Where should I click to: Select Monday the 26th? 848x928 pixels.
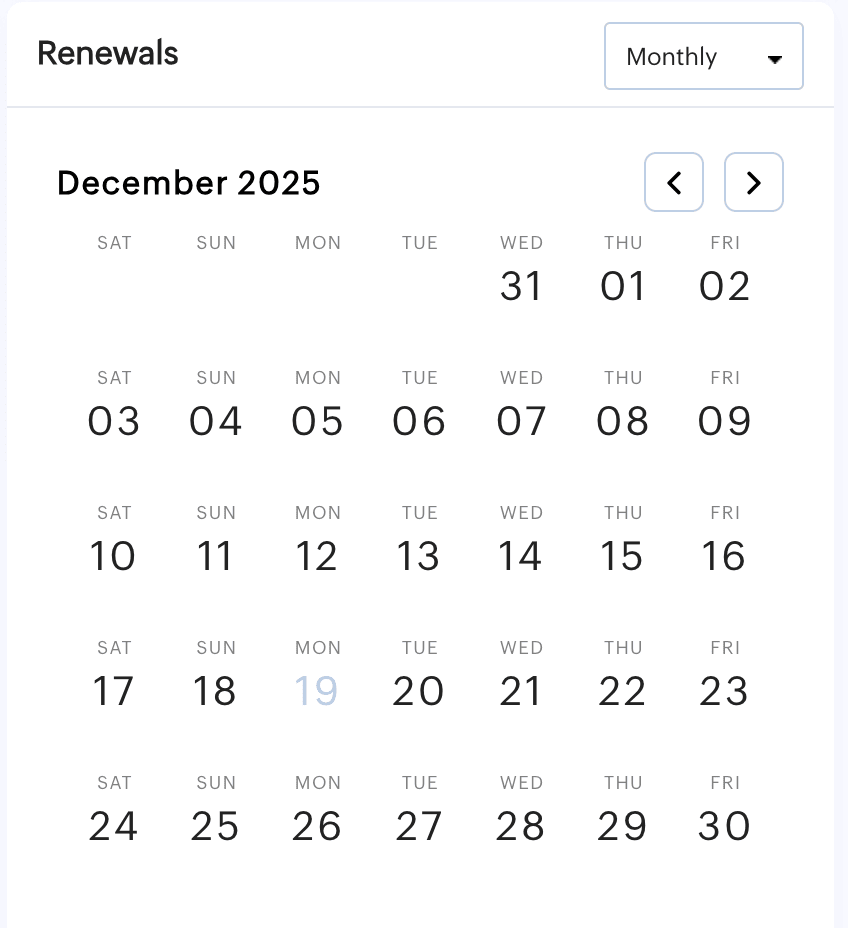318,826
